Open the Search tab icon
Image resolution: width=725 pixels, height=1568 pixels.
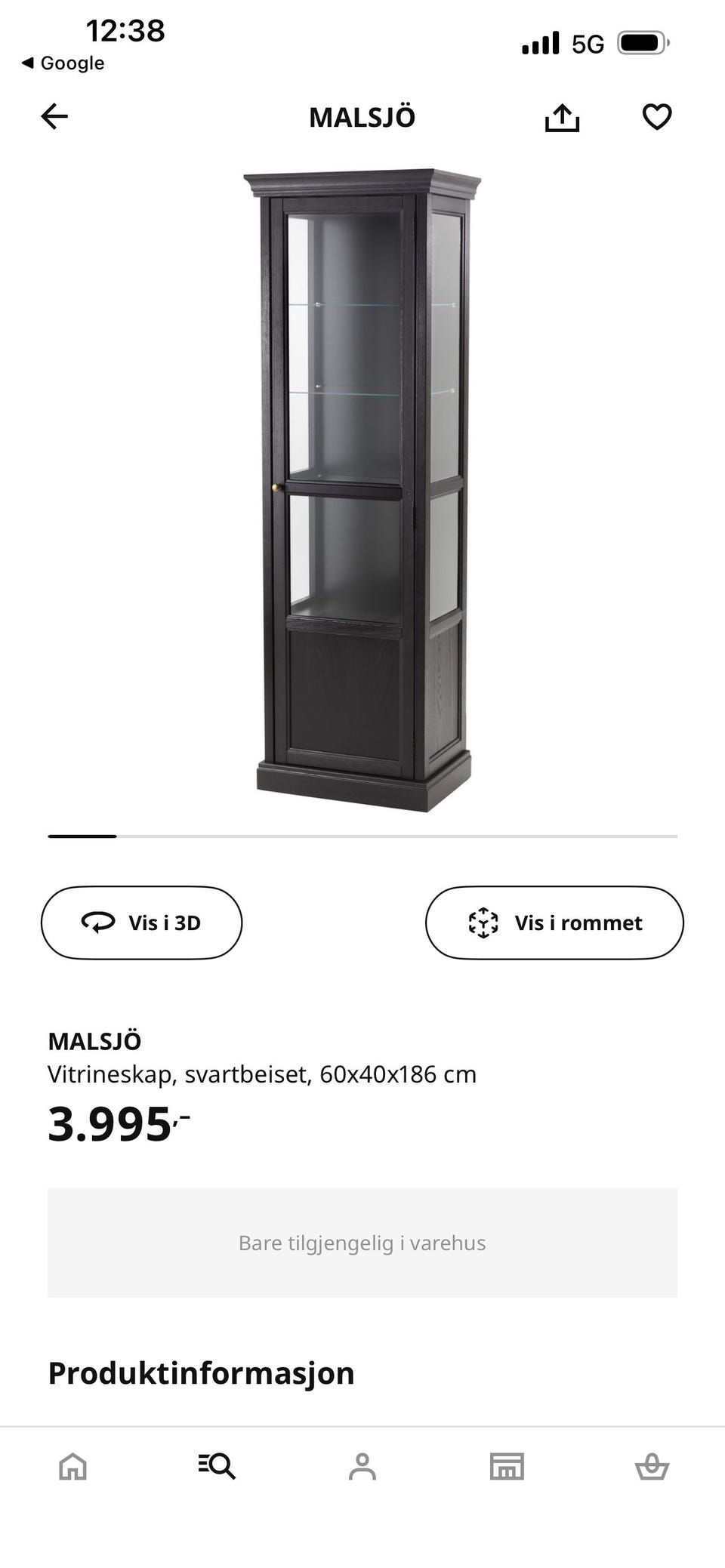(217, 1468)
